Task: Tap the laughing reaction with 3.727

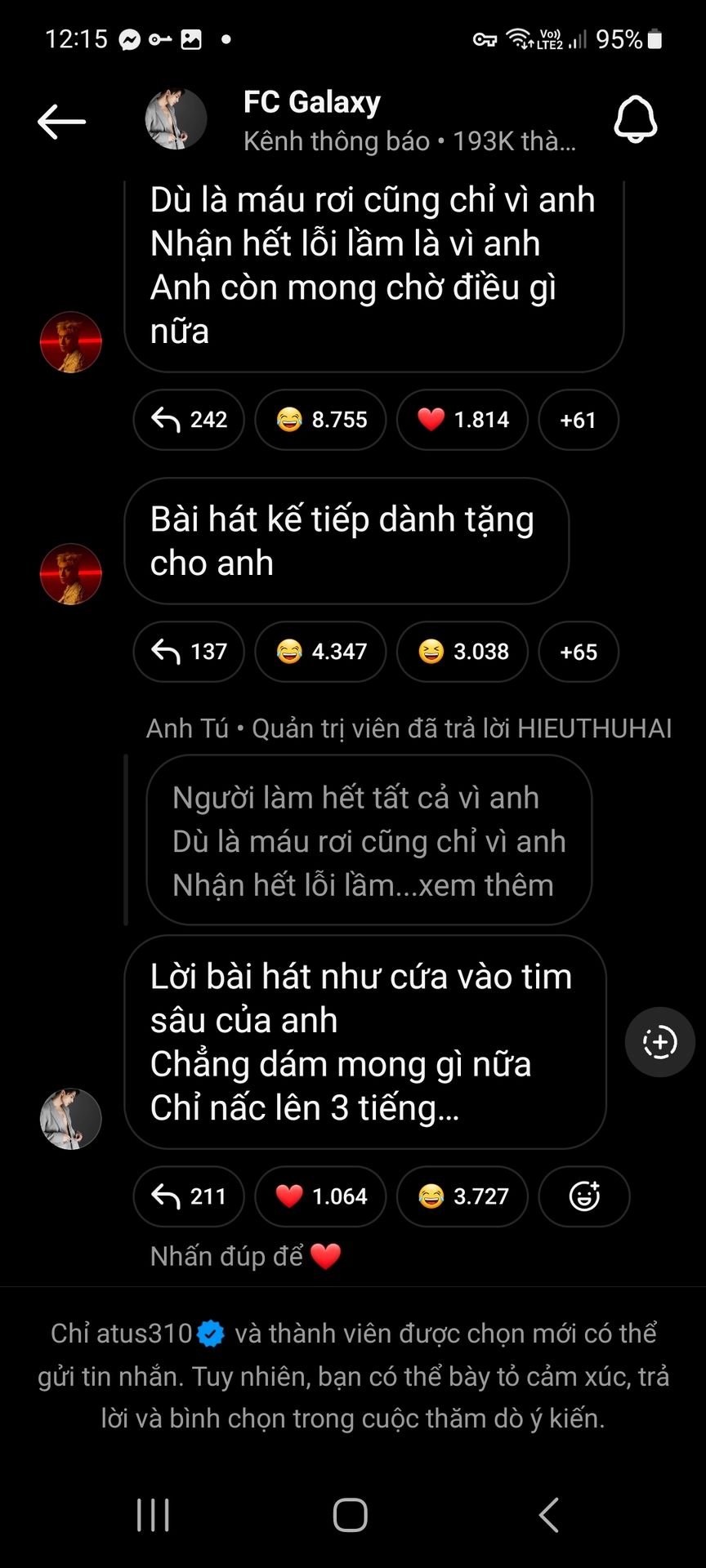Action: click(462, 1196)
